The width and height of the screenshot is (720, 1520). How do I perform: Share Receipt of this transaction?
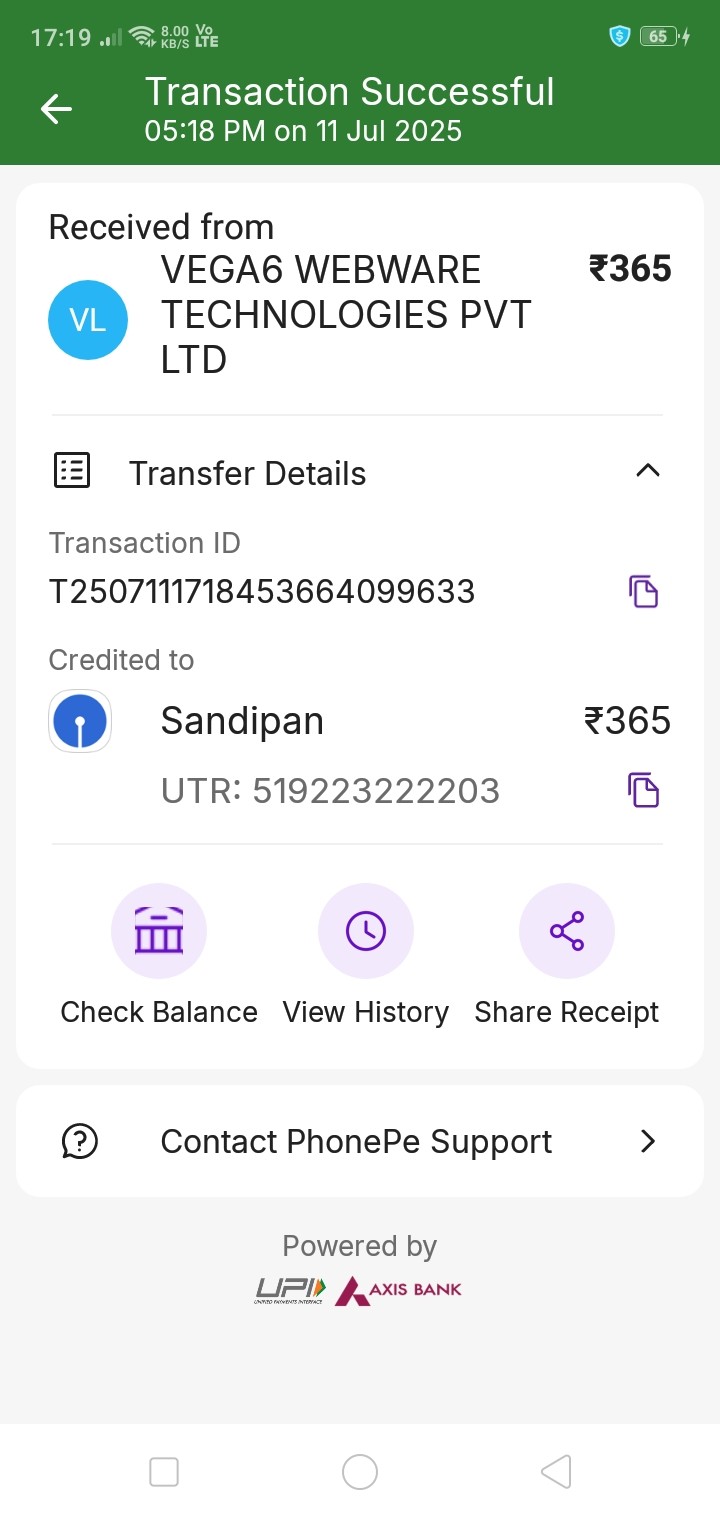566,932
